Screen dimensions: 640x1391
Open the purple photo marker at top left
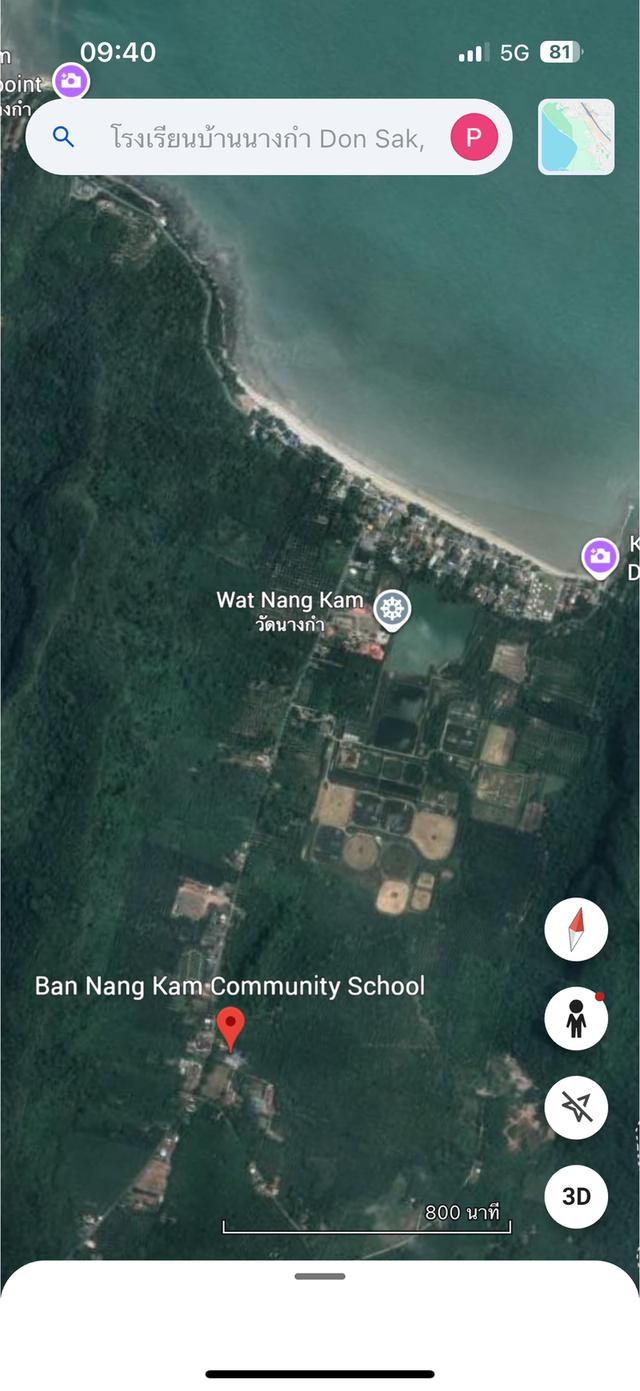tap(71, 81)
